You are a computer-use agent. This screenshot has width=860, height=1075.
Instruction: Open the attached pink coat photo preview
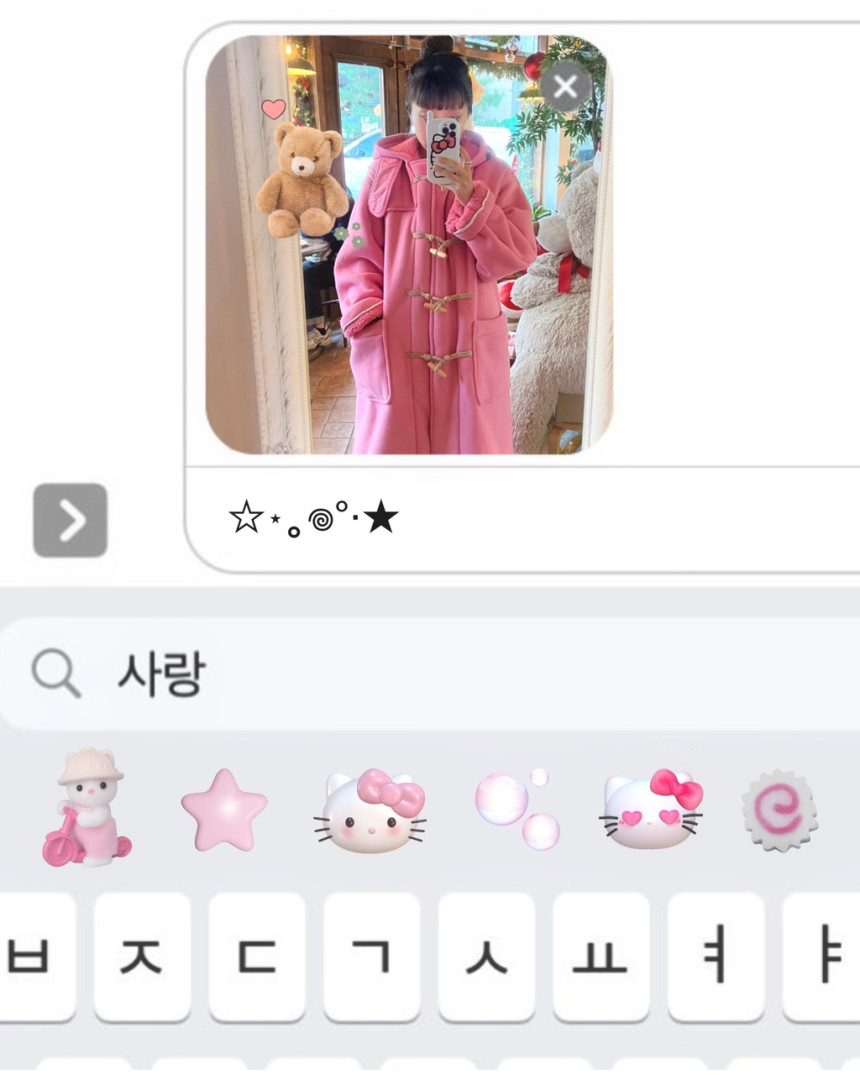409,245
